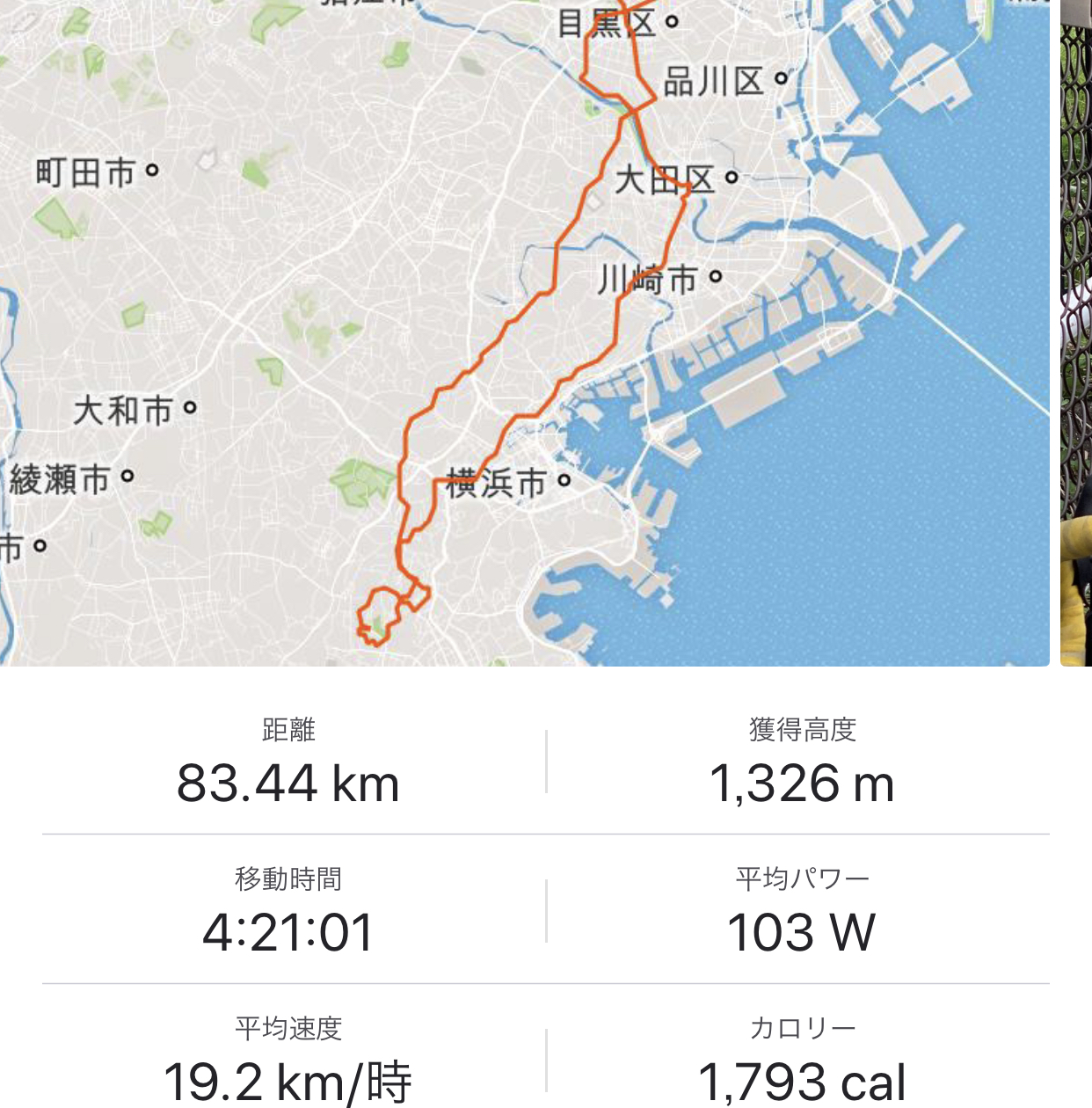Open the cycling route map

[524, 332]
